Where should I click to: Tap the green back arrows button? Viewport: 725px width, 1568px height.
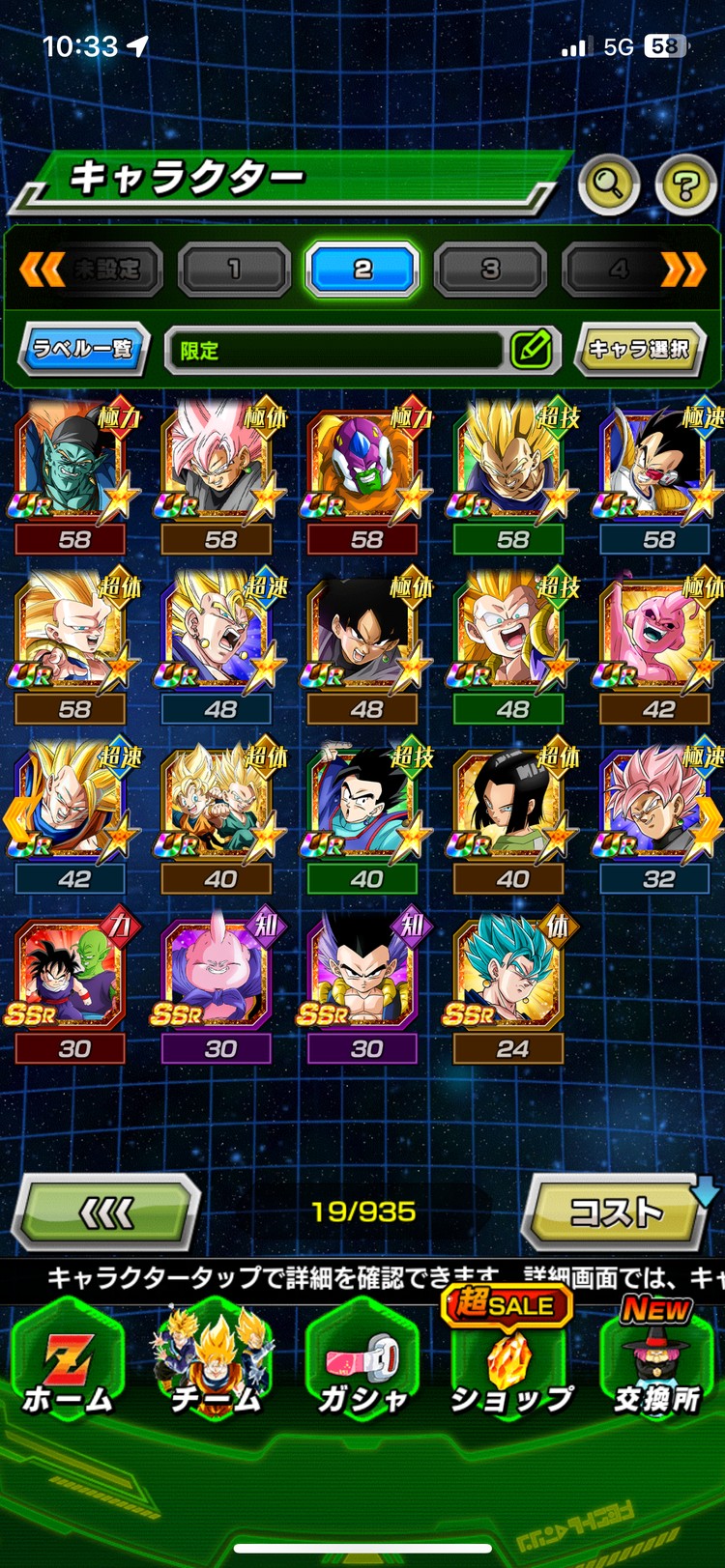(x=105, y=1212)
